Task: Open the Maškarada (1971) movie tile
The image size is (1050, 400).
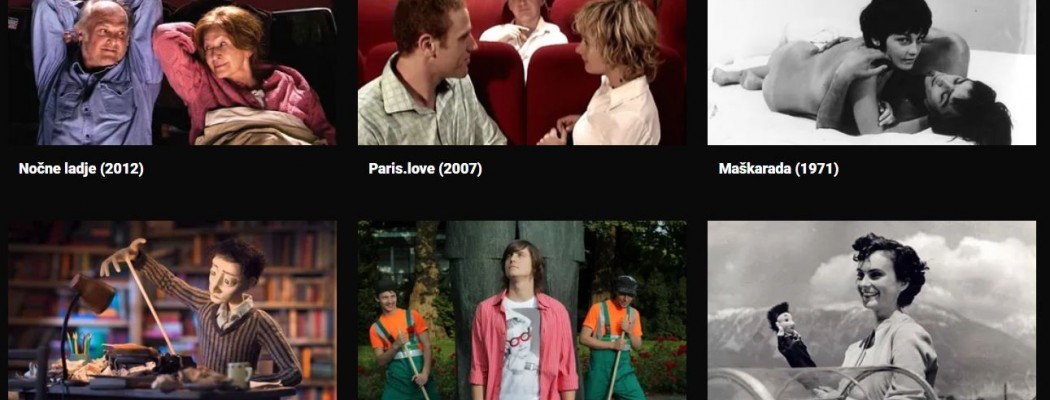Action: [x=871, y=72]
